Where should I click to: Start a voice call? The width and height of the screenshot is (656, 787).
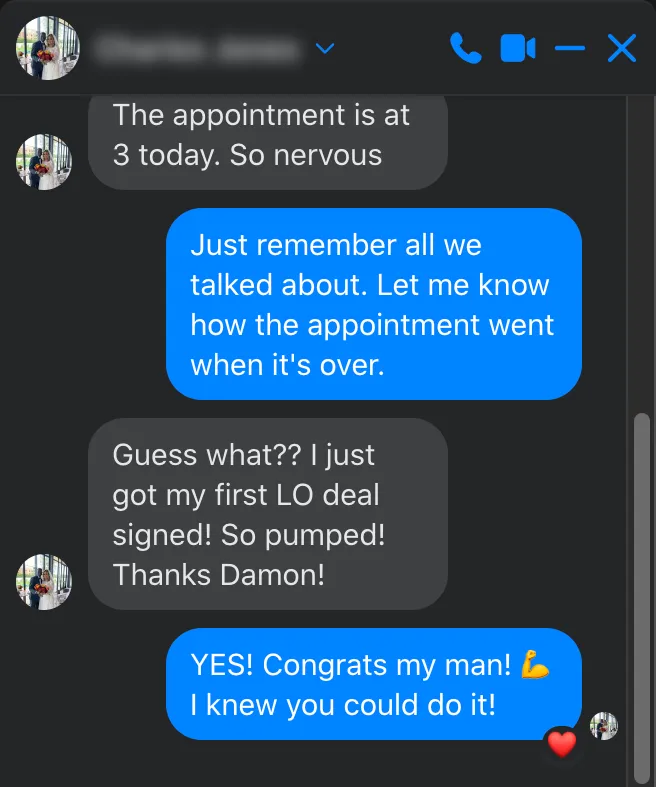coord(465,48)
